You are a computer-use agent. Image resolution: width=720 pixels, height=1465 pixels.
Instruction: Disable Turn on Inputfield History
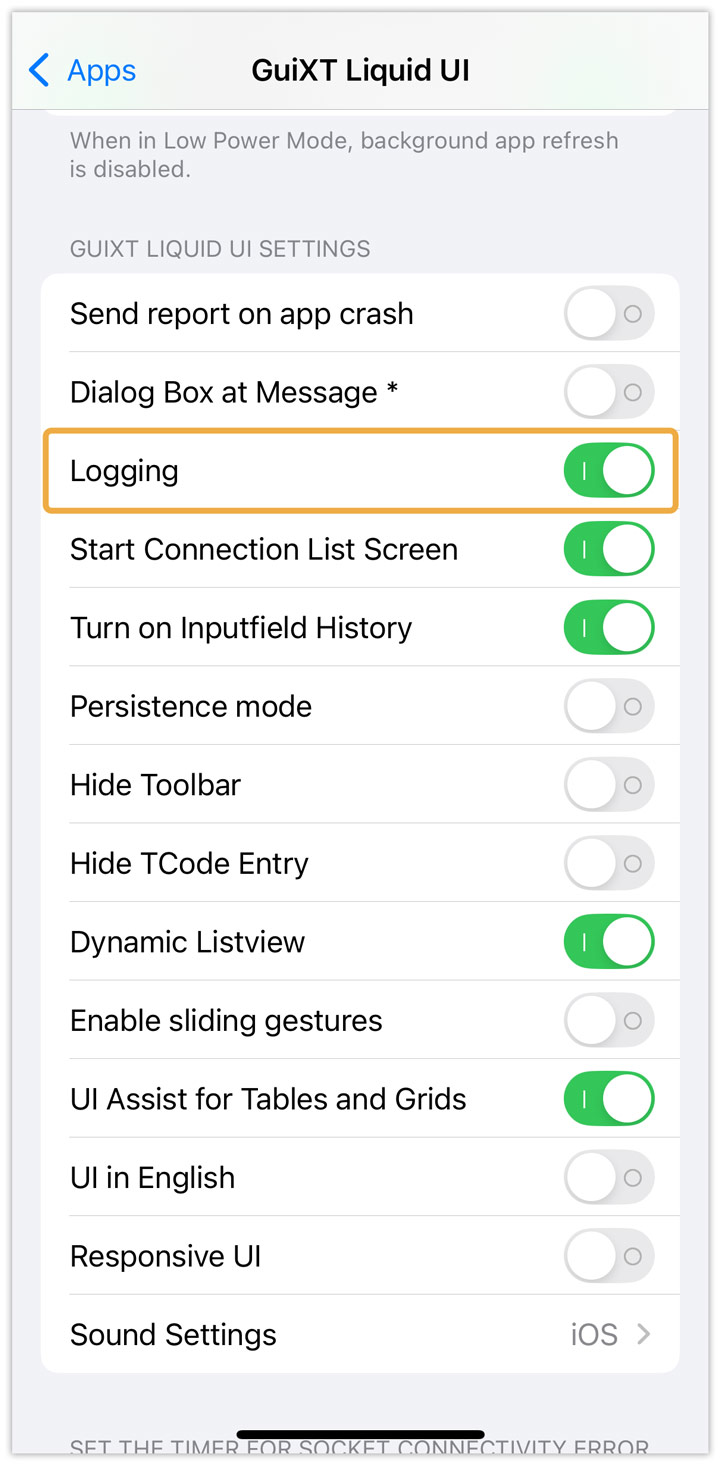609,628
